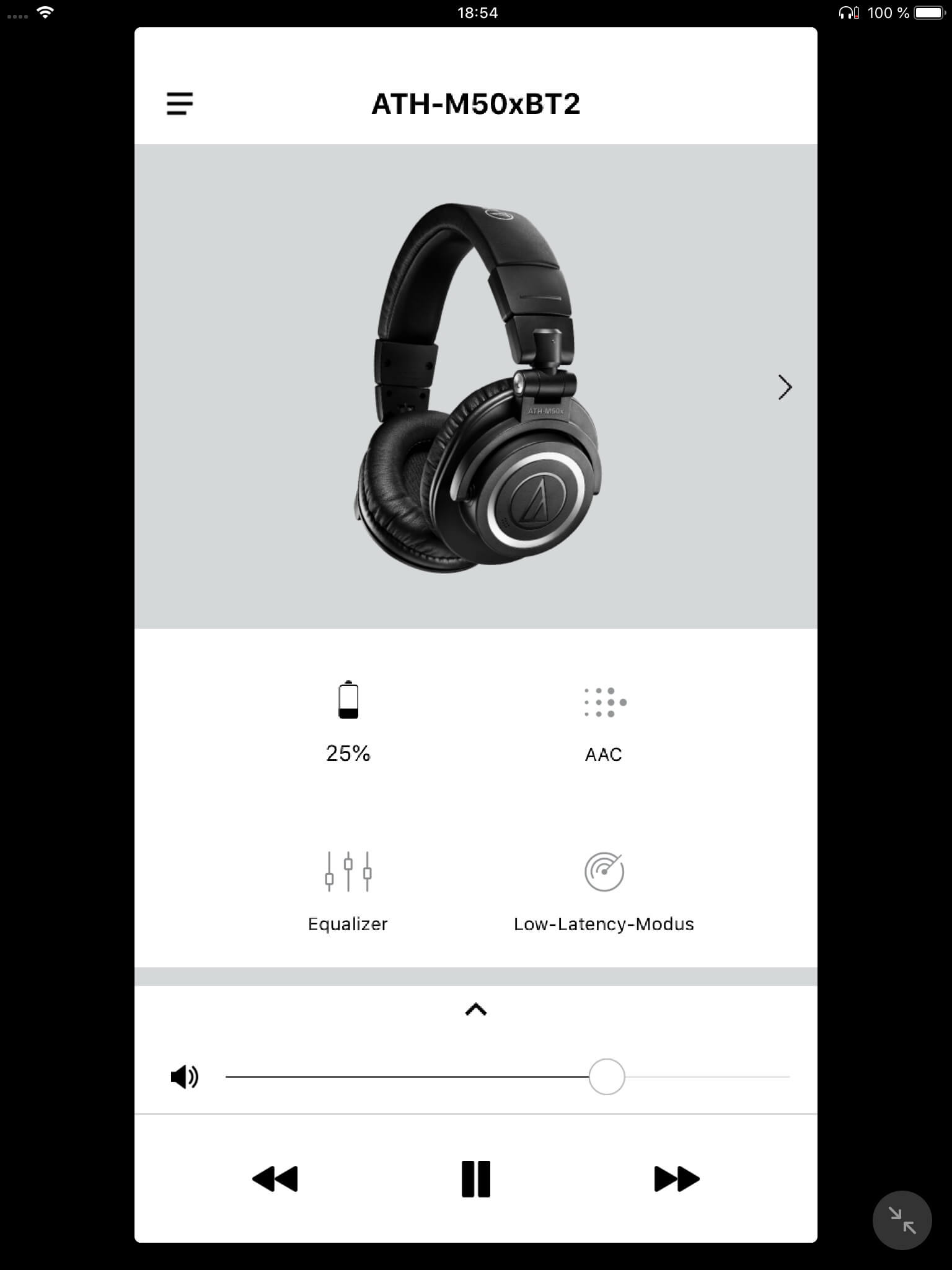Open the hamburger menu

pos(180,104)
